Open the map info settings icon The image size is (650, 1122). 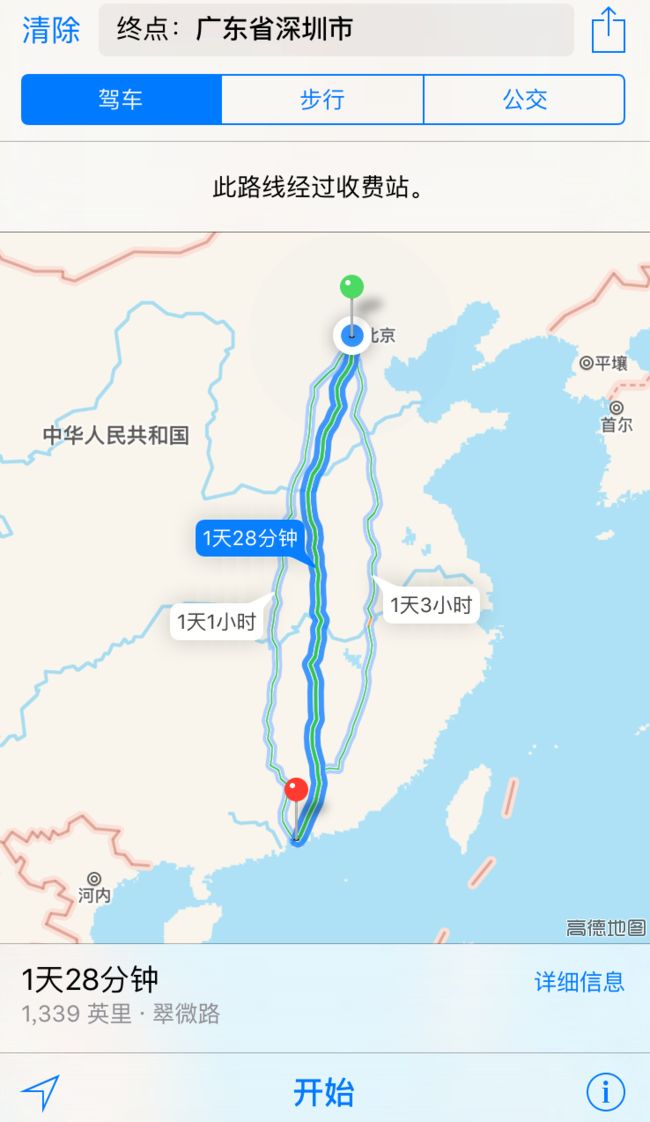tap(606, 1092)
